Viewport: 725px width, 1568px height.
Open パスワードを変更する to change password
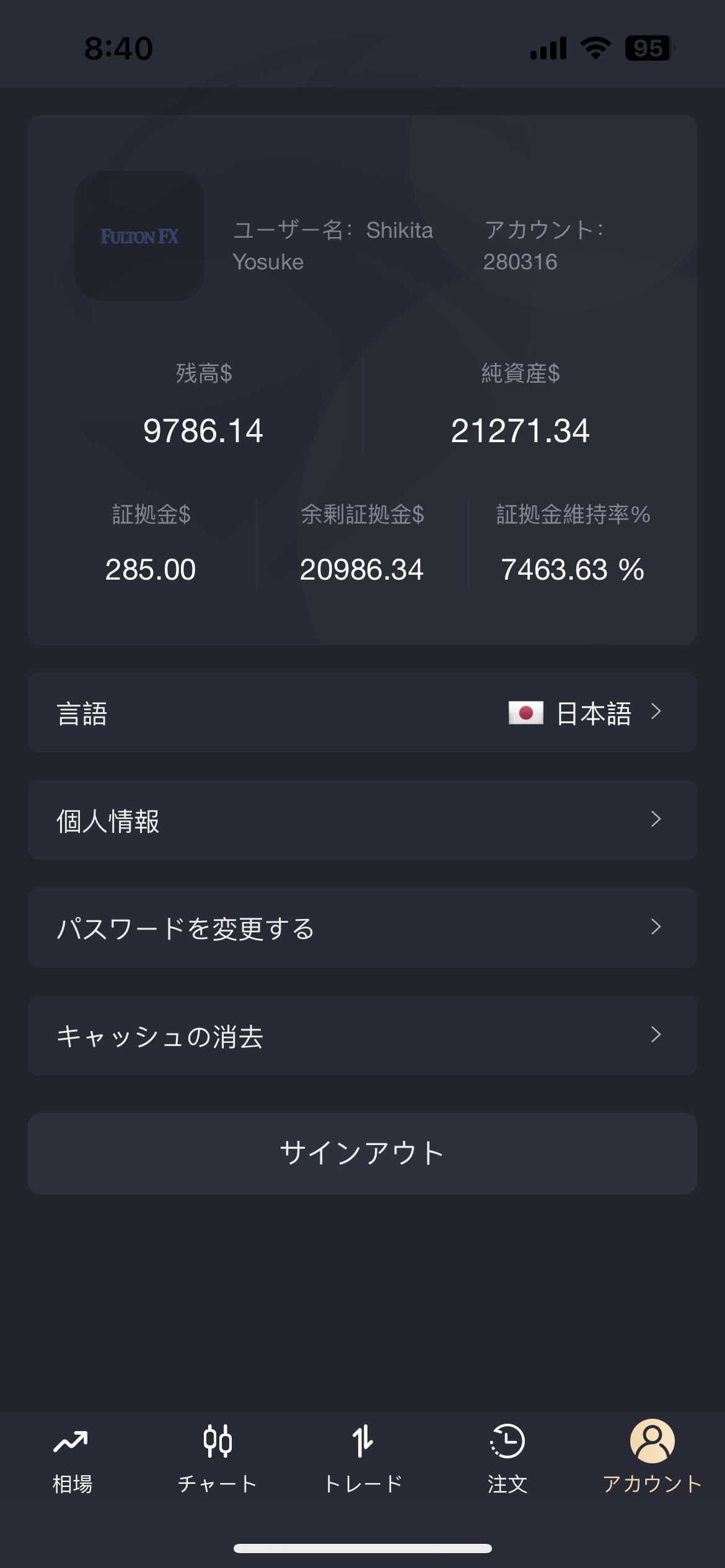pyautogui.click(x=362, y=928)
